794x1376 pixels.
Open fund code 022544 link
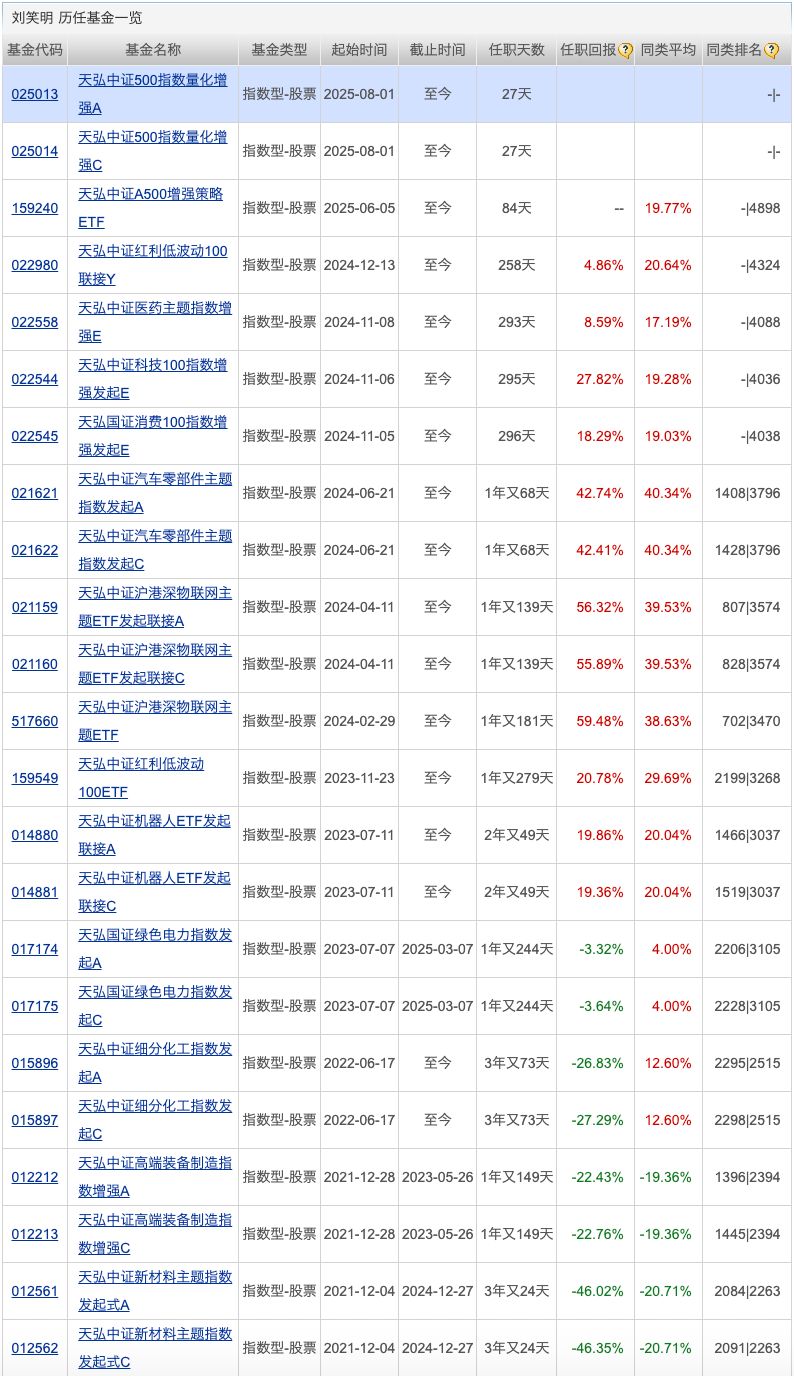click(35, 379)
